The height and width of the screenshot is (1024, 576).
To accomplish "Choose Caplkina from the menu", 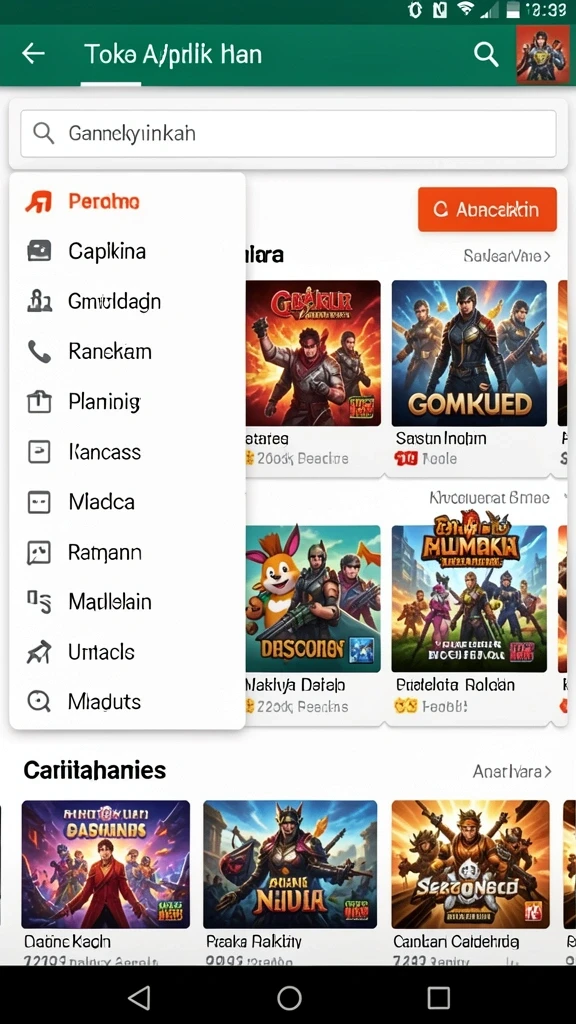I will [x=127, y=251].
